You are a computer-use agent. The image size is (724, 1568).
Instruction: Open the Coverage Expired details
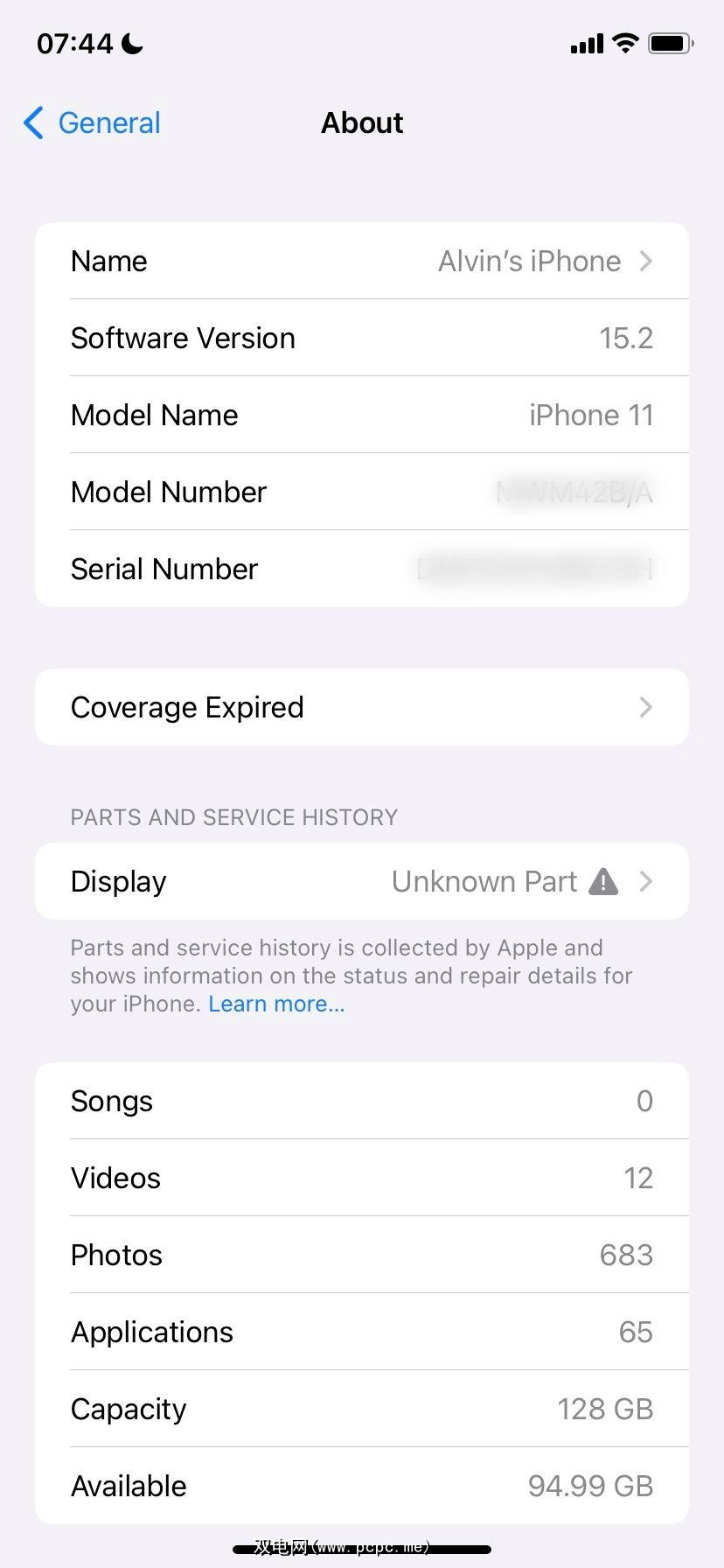(362, 707)
